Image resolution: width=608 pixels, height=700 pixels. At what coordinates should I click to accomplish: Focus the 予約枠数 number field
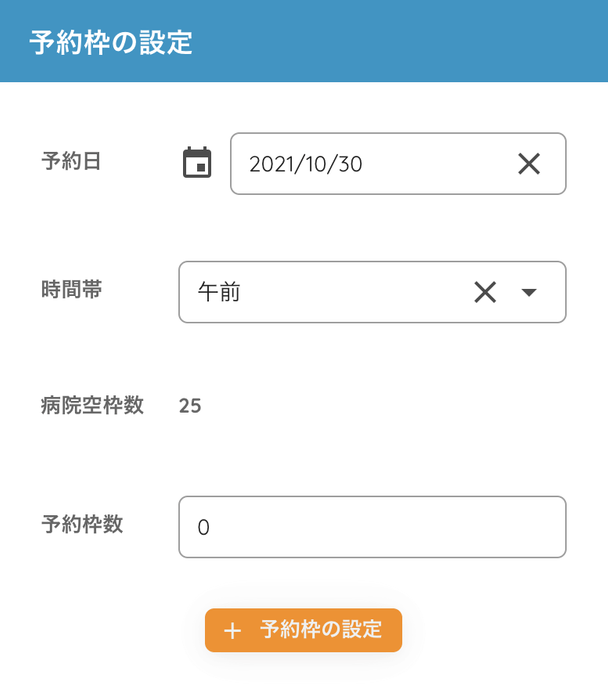pyautogui.click(x=372, y=527)
